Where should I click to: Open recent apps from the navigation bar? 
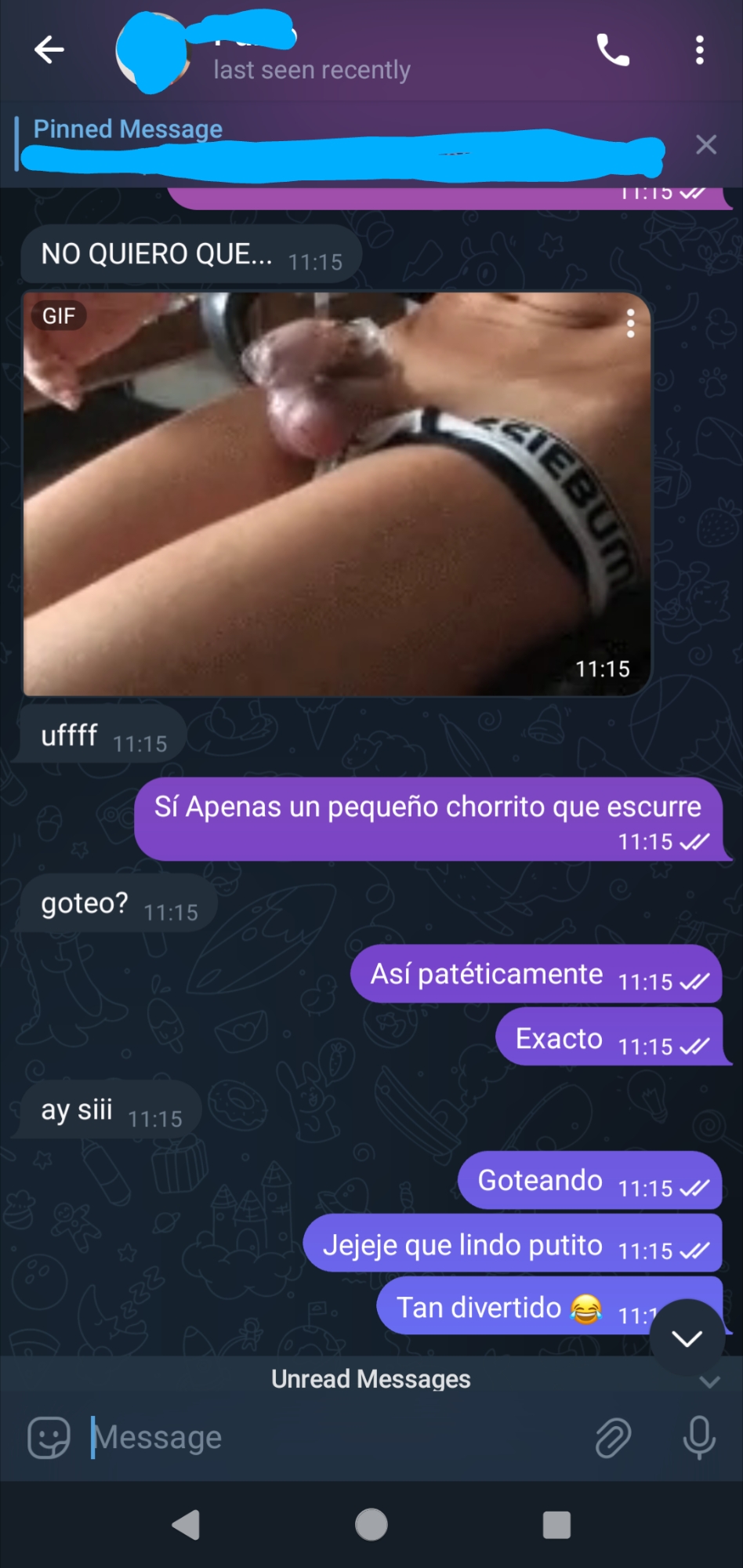click(556, 1525)
